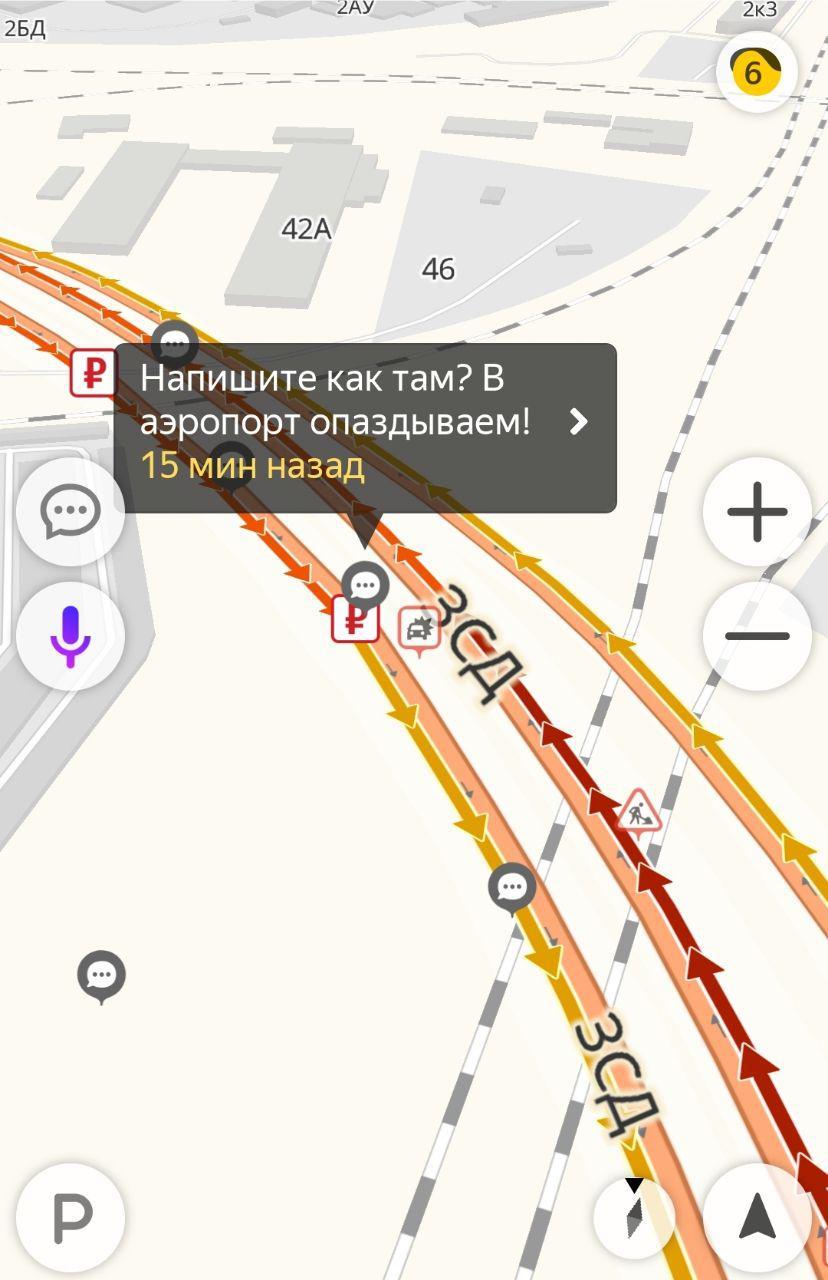Zoom out of the map

point(756,636)
